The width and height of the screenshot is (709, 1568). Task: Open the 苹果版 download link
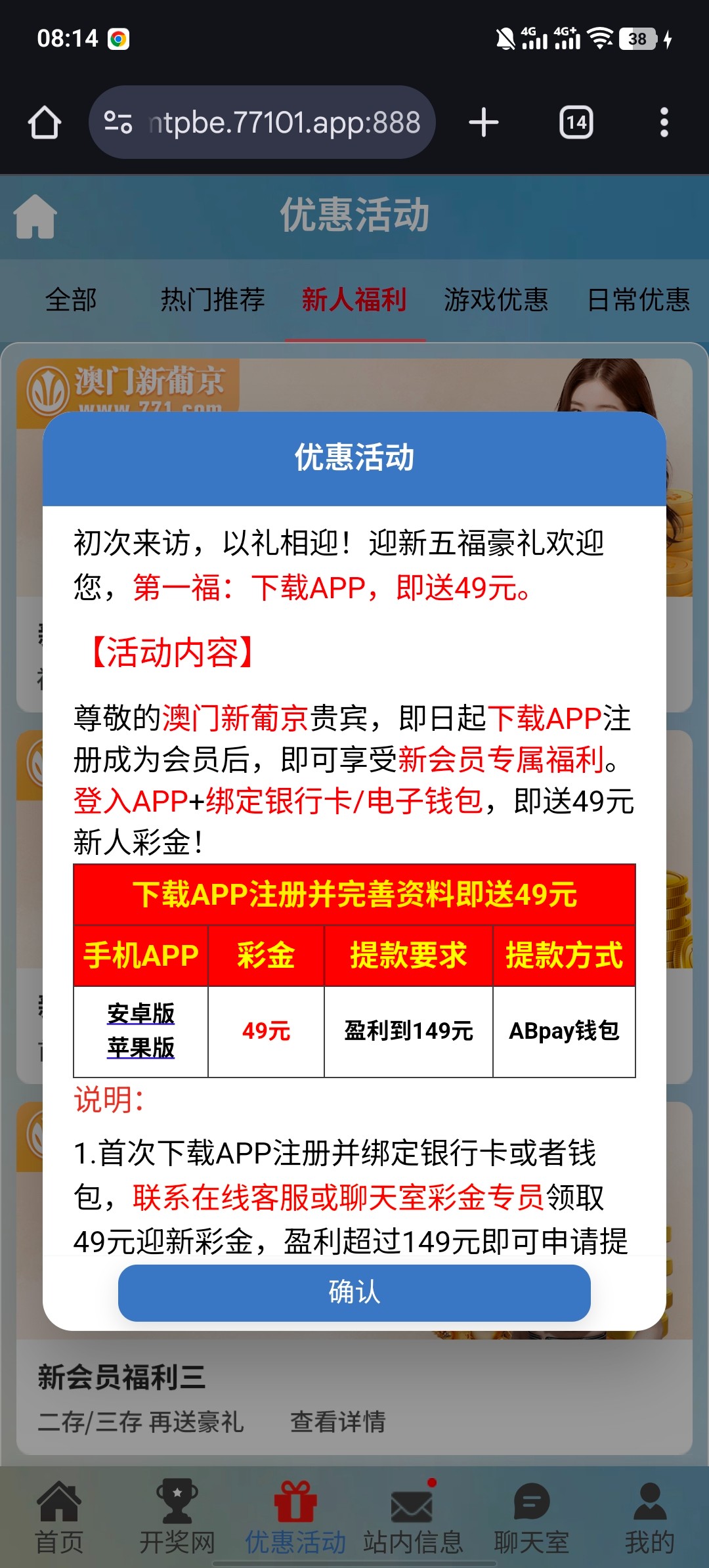(140, 1048)
